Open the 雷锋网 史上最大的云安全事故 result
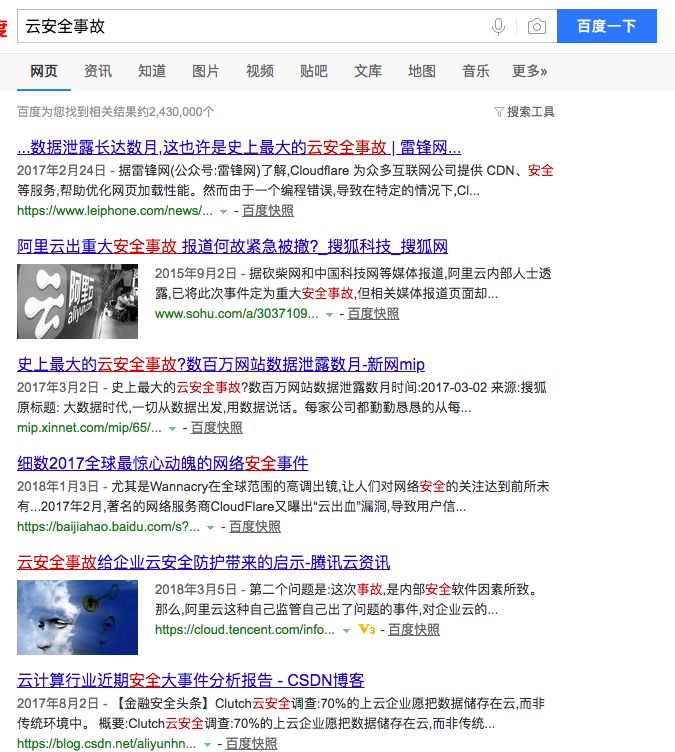675x752 pixels. 239,147
